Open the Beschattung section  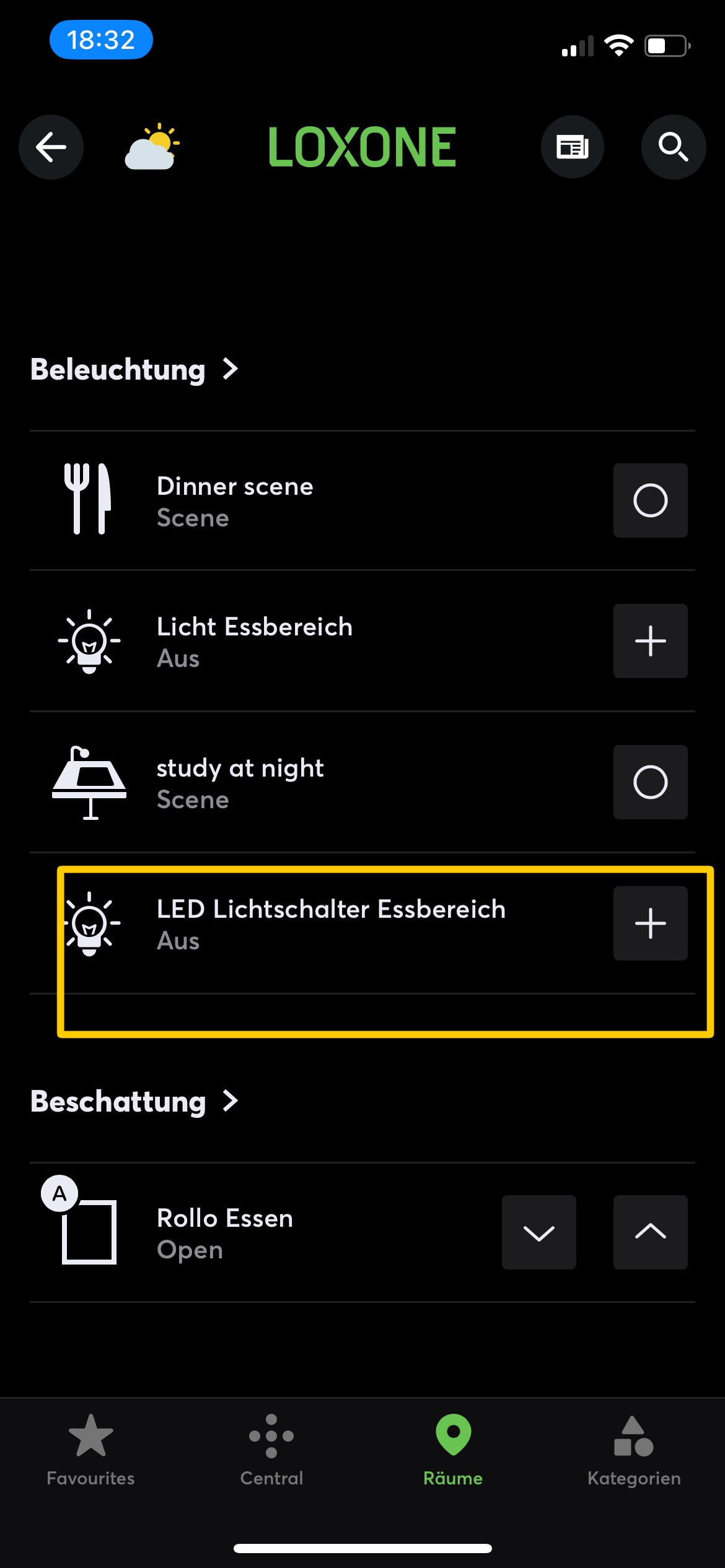(134, 1102)
